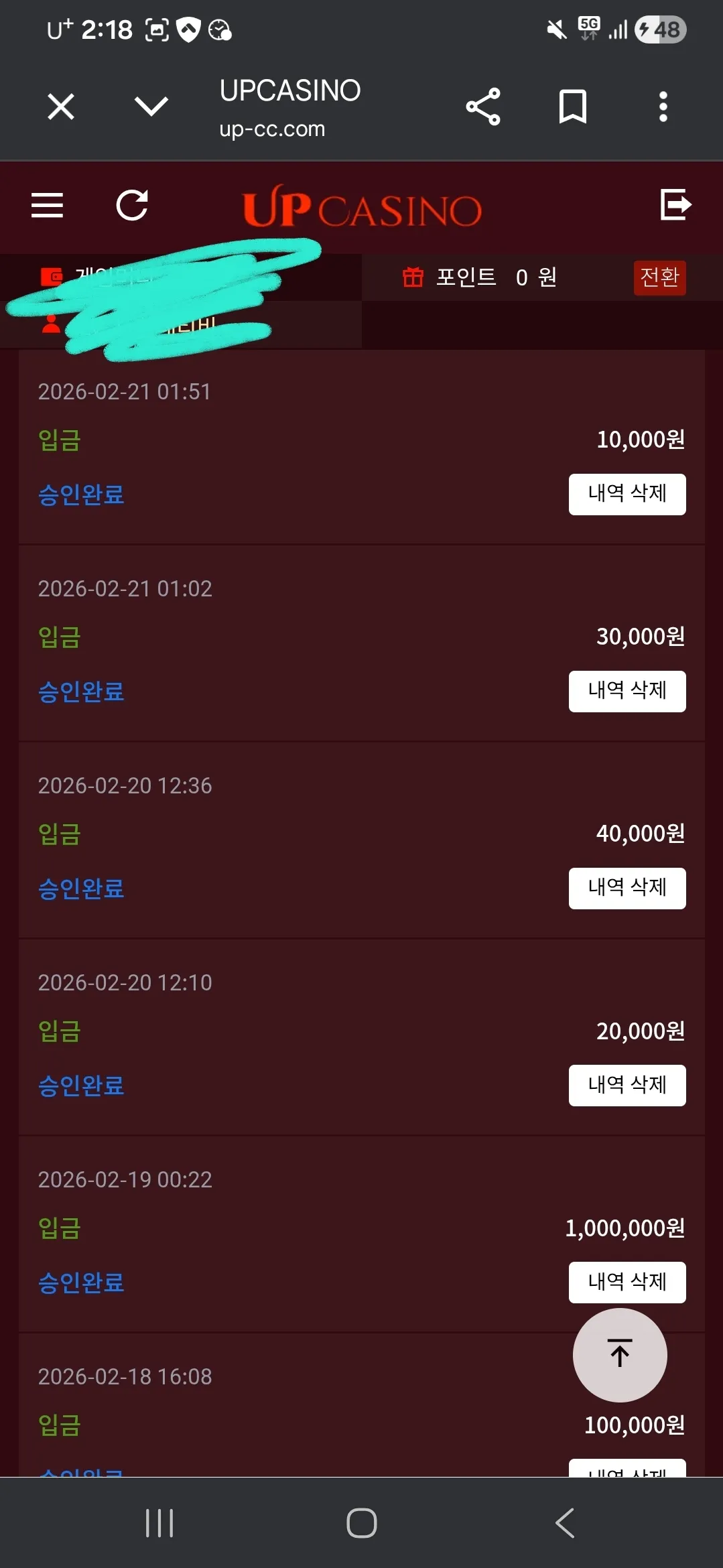Image resolution: width=723 pixels, height=1568 pixels.
Task: Share the up-cc.com page
Action: (x=483, y=107)
